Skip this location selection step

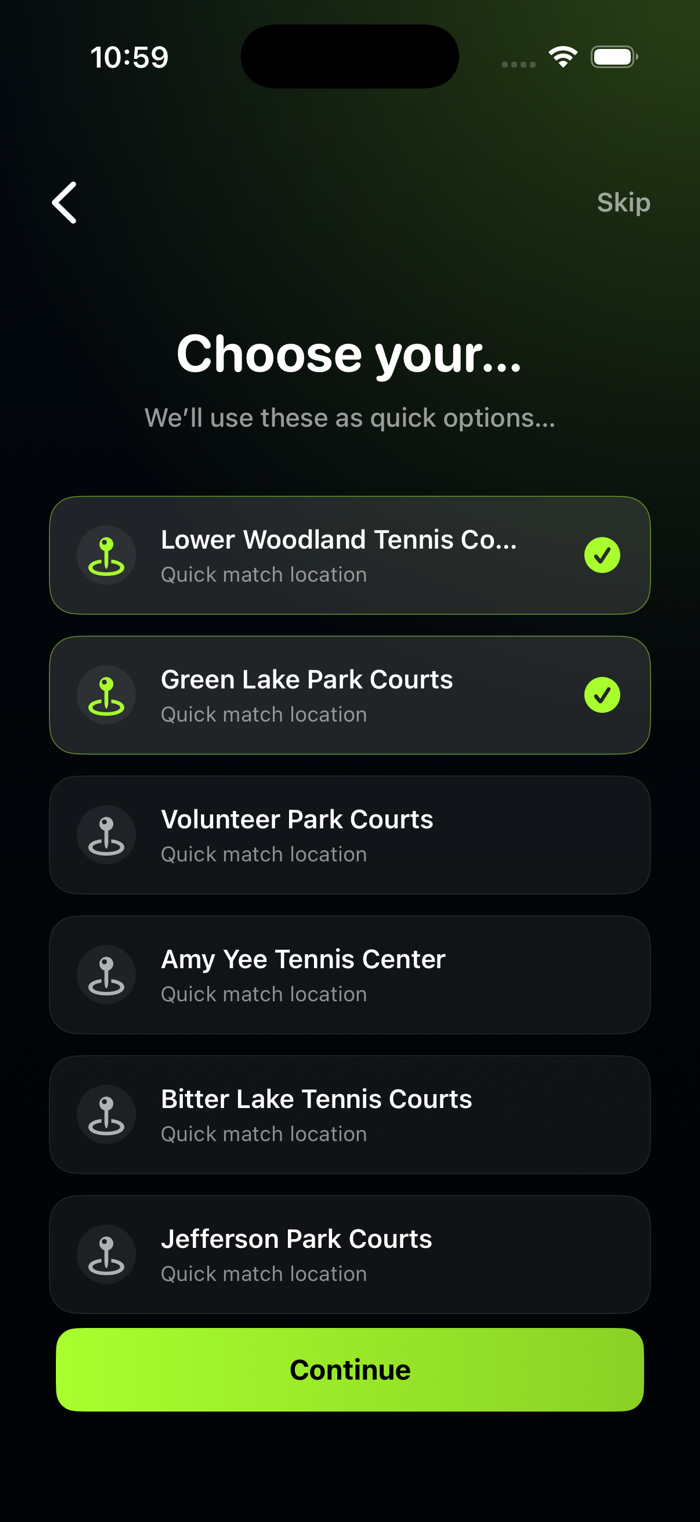(623, 203)
